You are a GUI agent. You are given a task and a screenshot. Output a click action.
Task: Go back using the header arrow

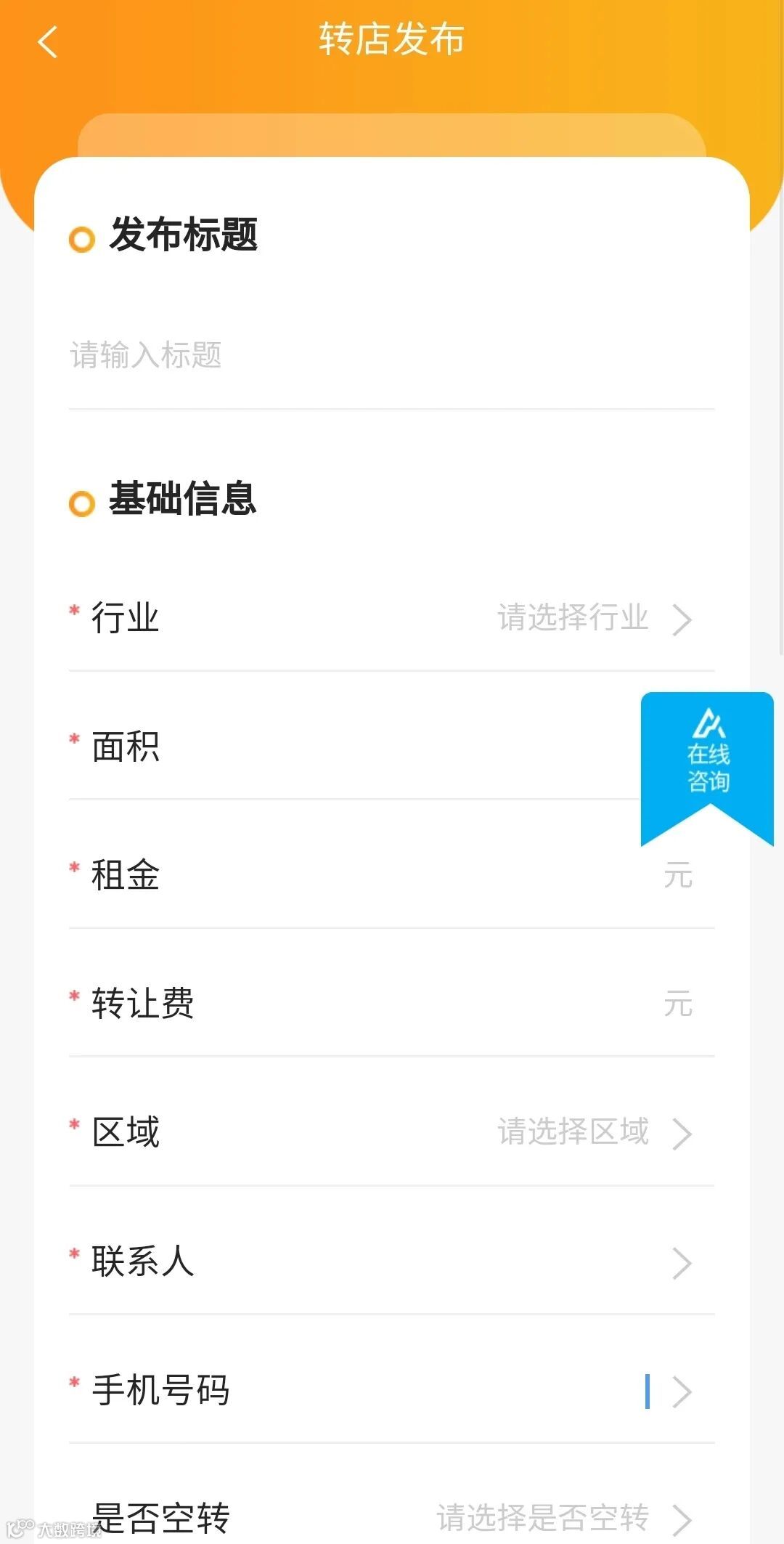point(48,41)
